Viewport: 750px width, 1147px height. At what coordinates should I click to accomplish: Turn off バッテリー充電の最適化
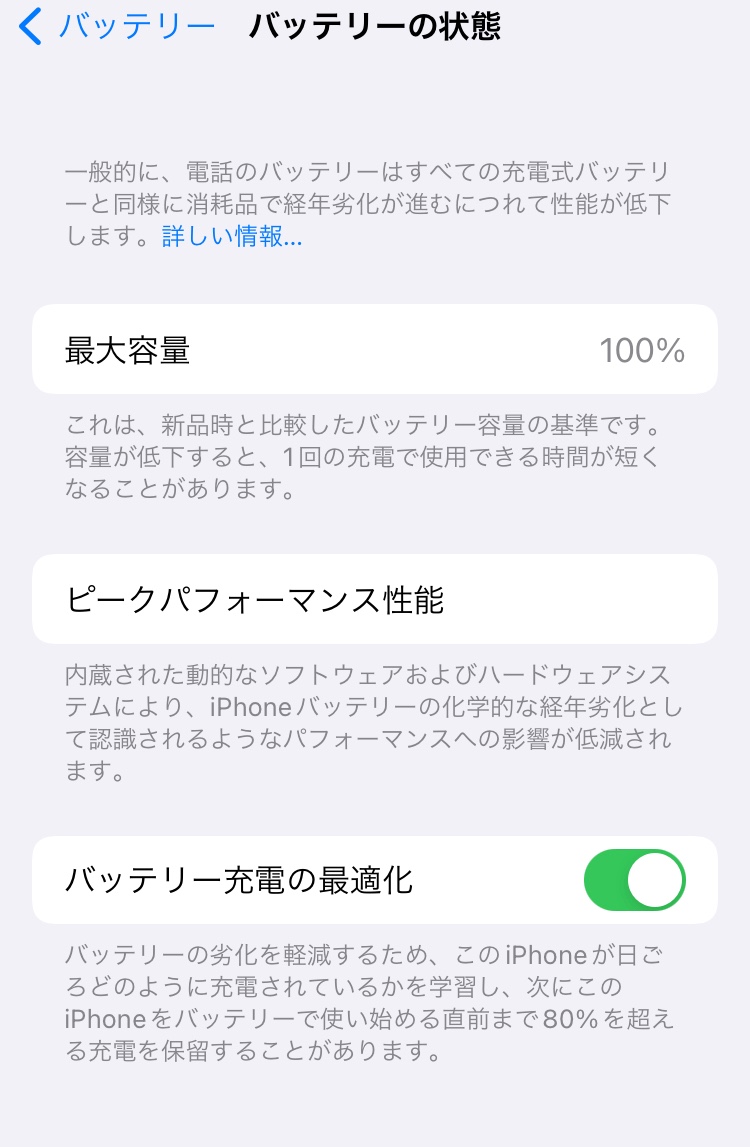(634, 880)
